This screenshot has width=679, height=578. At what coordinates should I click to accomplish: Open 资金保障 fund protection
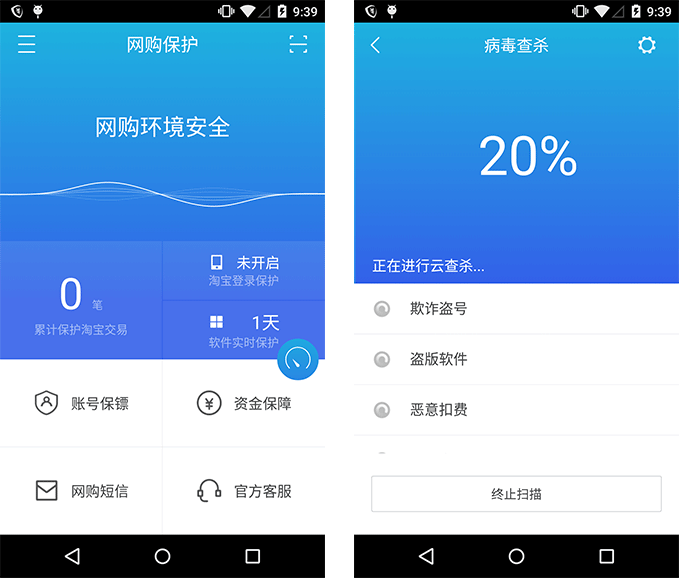(243, 403)
